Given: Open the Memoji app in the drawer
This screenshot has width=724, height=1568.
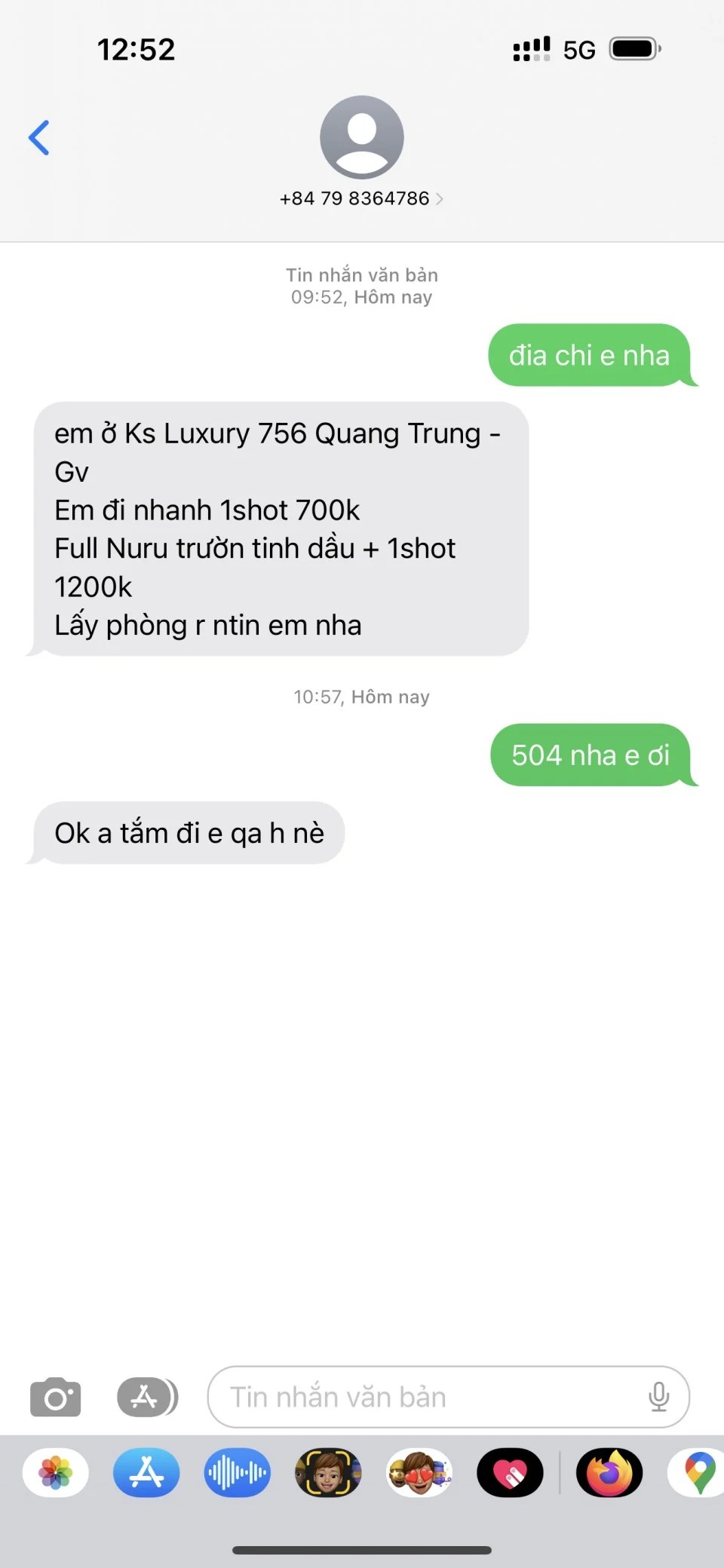Looking at the screenshot, I should (x=328, y=1472).
